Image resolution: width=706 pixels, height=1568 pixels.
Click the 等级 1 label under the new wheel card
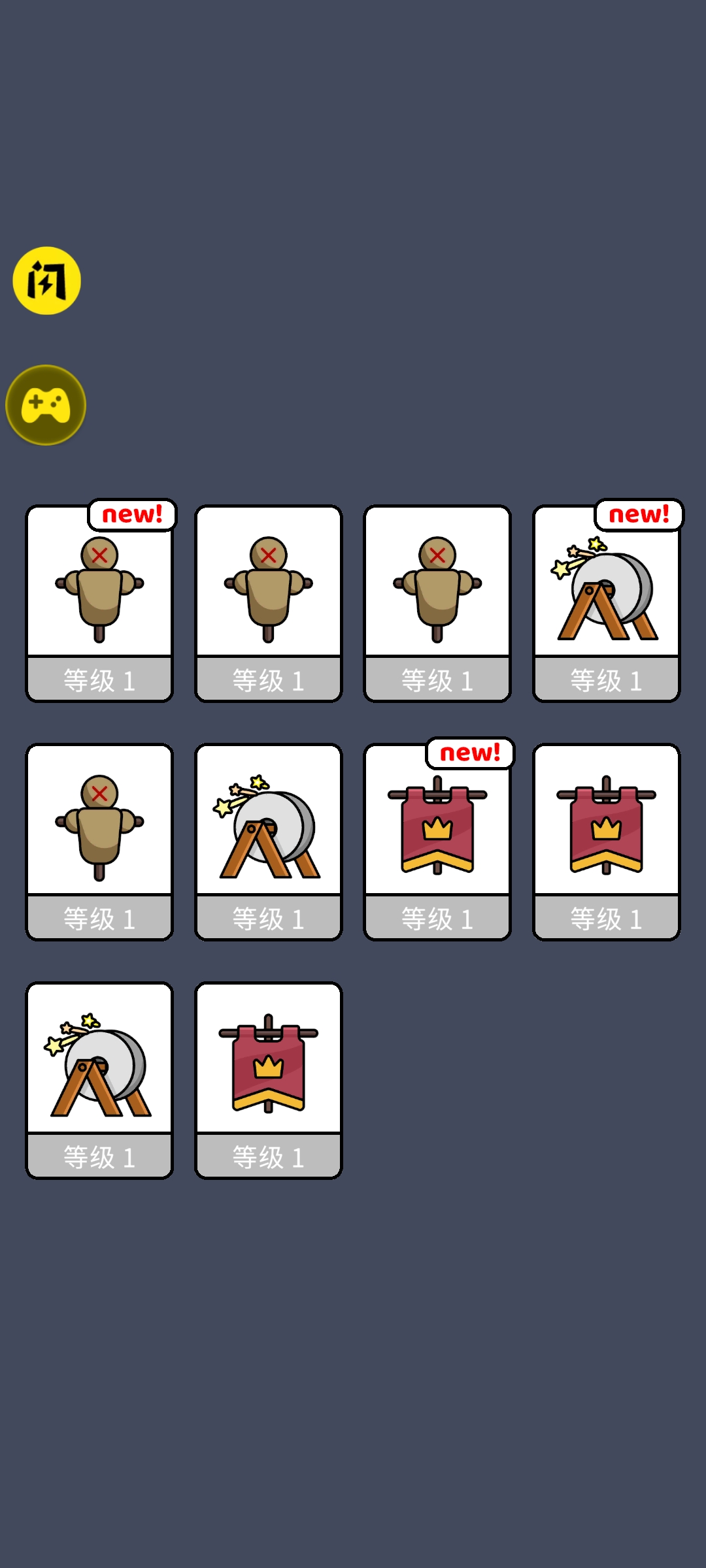click(607, 679)
